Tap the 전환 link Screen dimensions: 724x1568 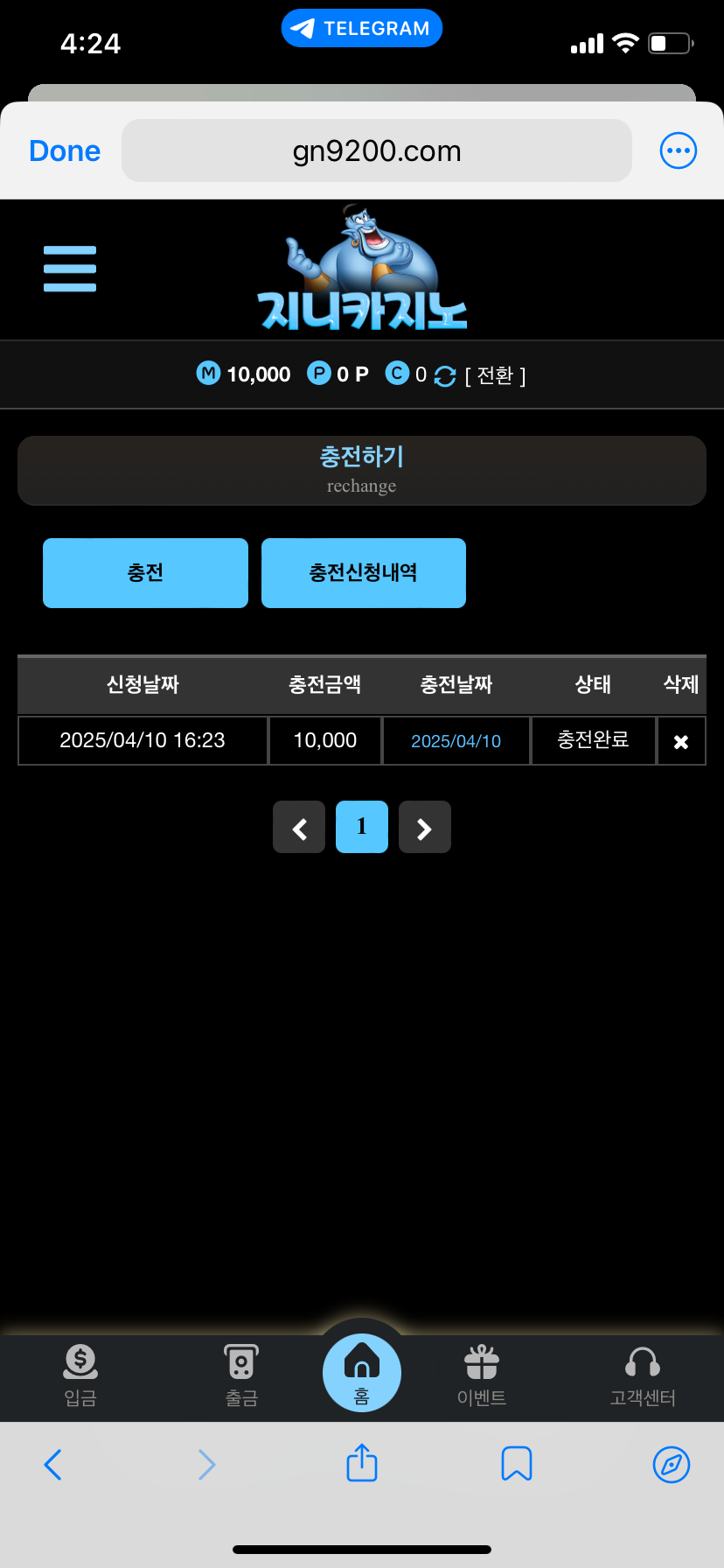click(496, 375)
